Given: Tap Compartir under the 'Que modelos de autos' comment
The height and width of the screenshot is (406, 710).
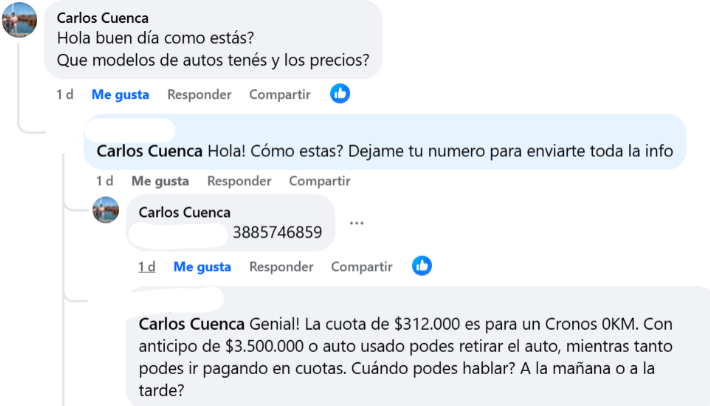Looking at the screenshot, I should pyautogui.click(x=279, y=95).
